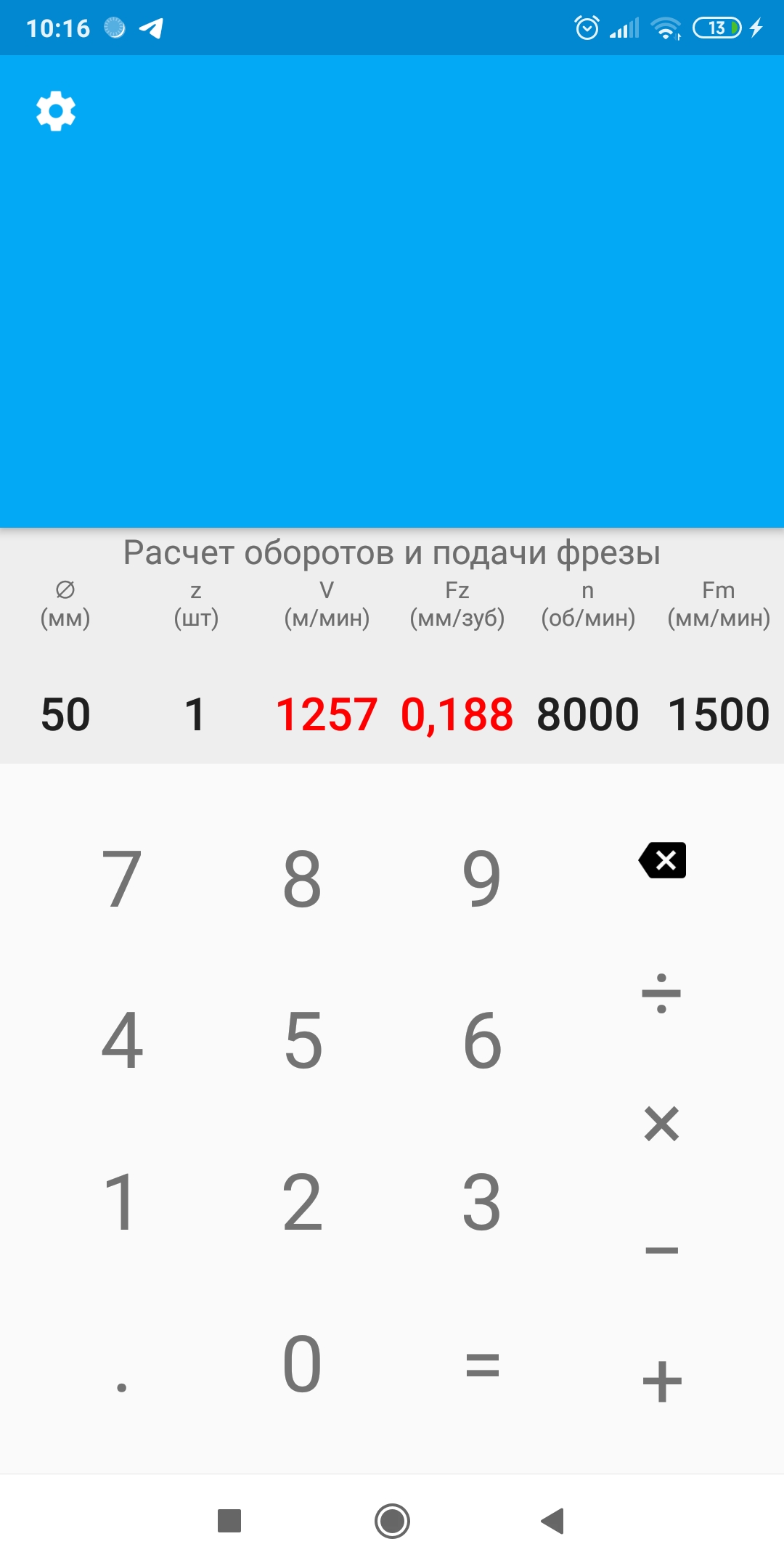Select the feed per tooth value 0,188
784x1568 pixels.
[457, 714]
